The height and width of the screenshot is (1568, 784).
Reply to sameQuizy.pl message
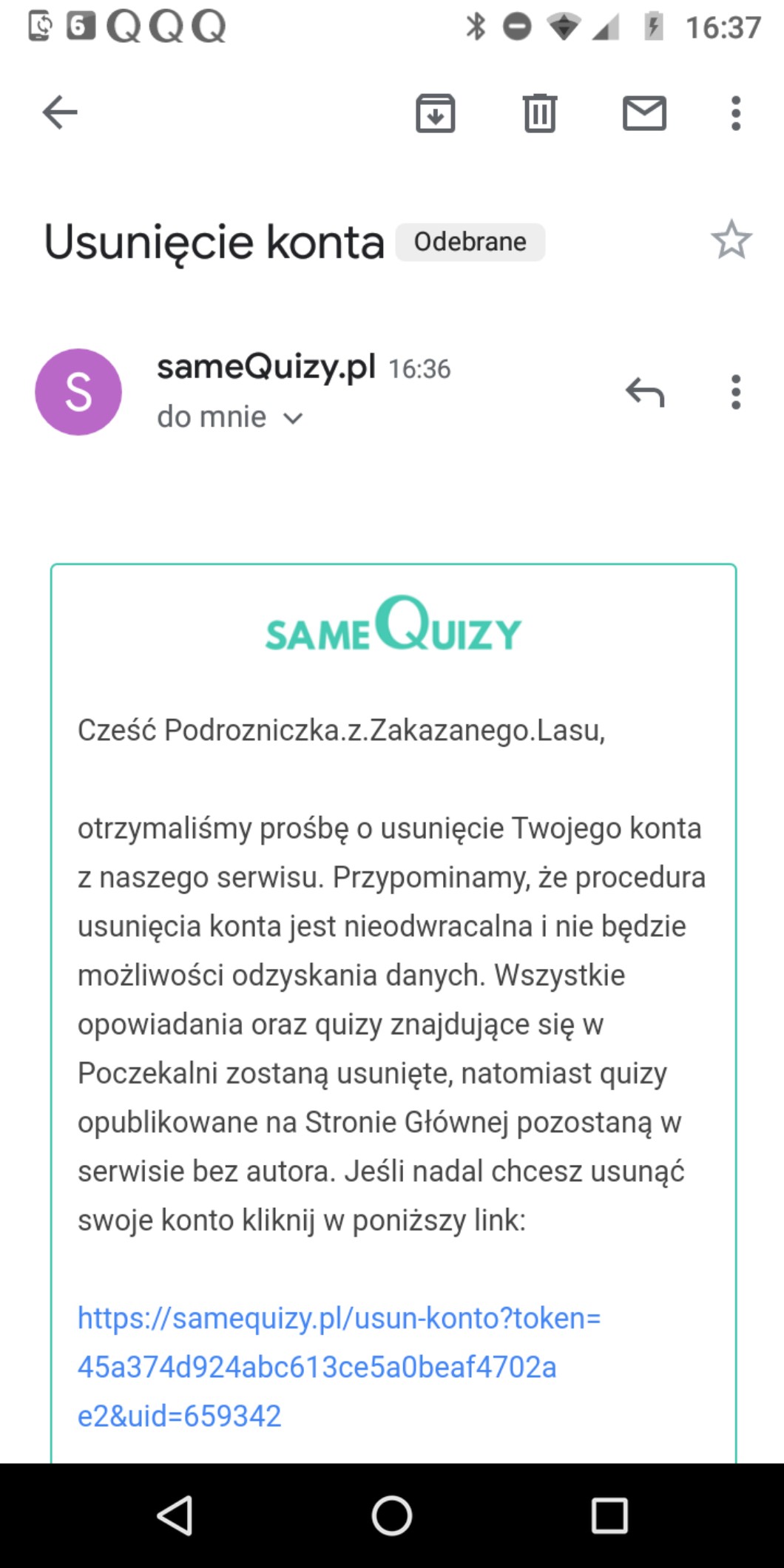pyautogui.click(x=645, y=392)
